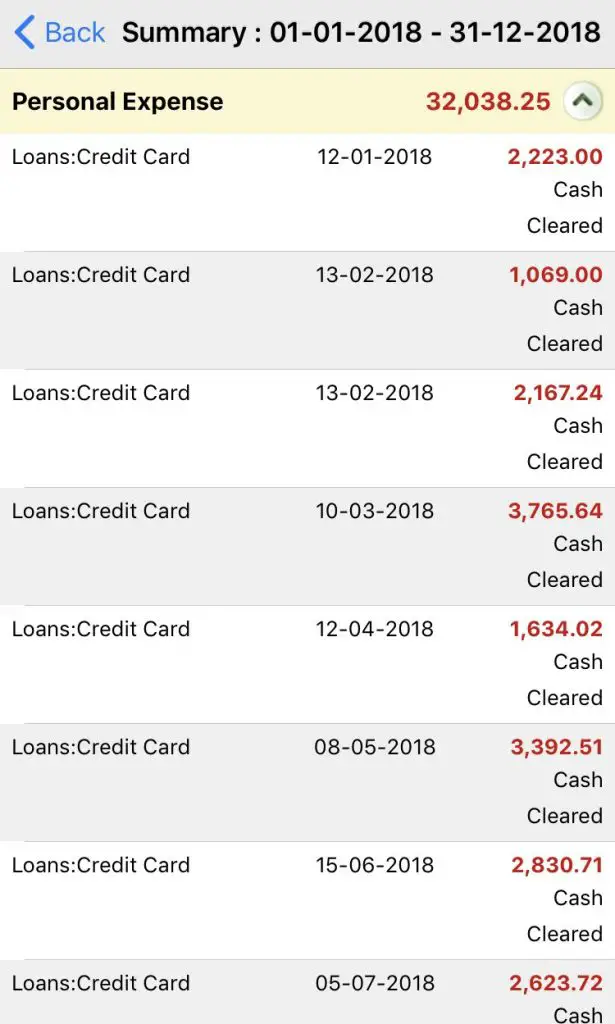Select the 2,167.24 credit card entry
The image size is (615, 1024).
[x=308, y=429]
